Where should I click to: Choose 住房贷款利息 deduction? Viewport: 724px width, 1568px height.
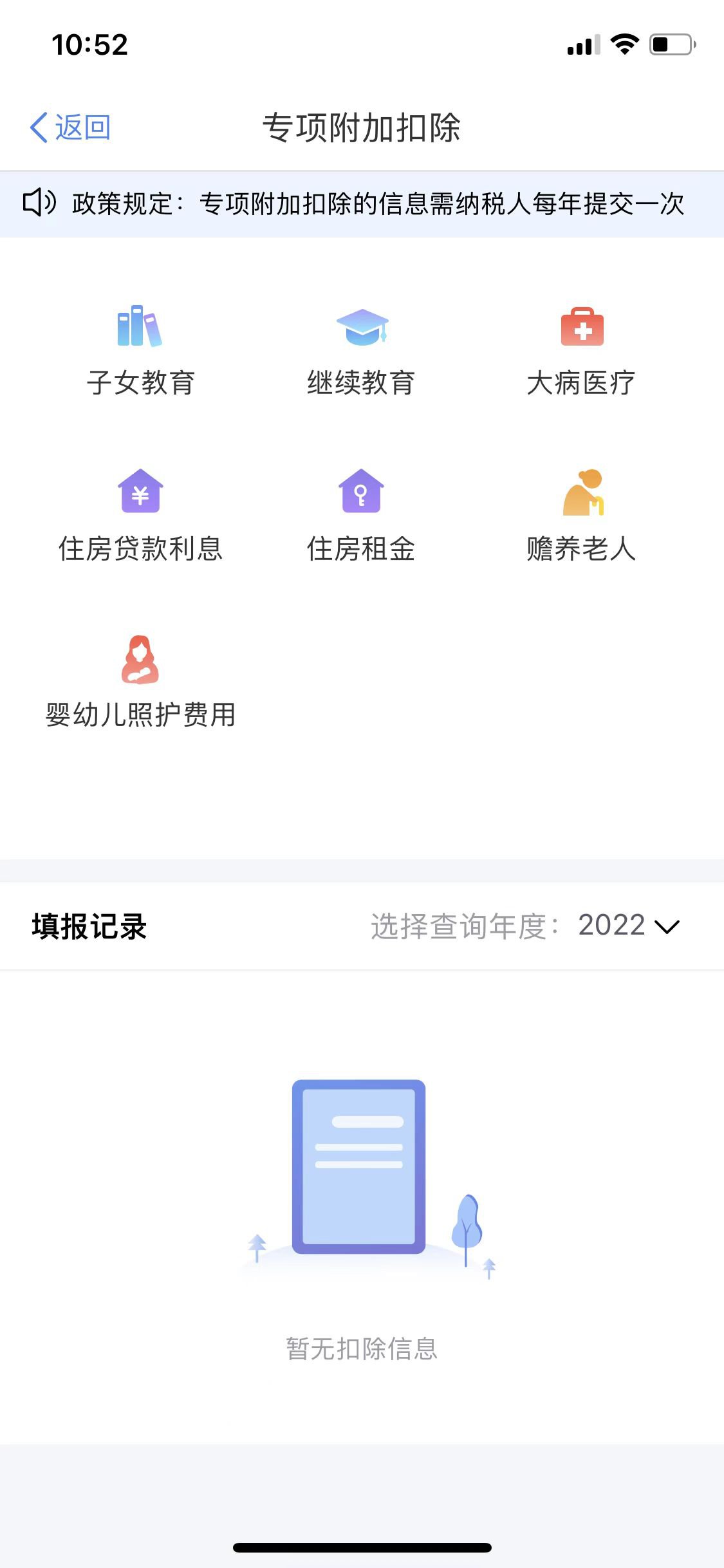140,516
